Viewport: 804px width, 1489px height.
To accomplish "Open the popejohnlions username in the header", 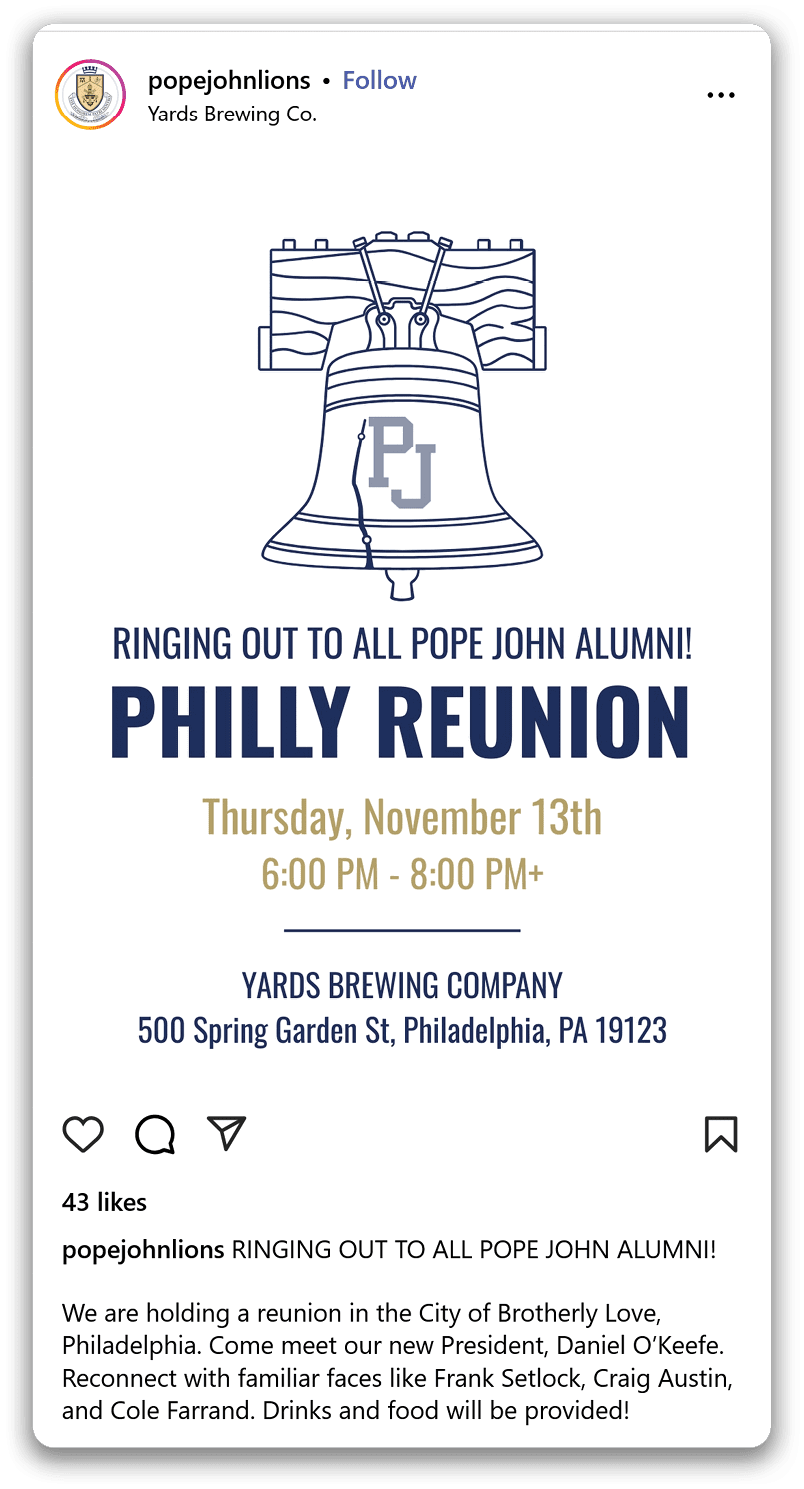I will tap(229, 81).
